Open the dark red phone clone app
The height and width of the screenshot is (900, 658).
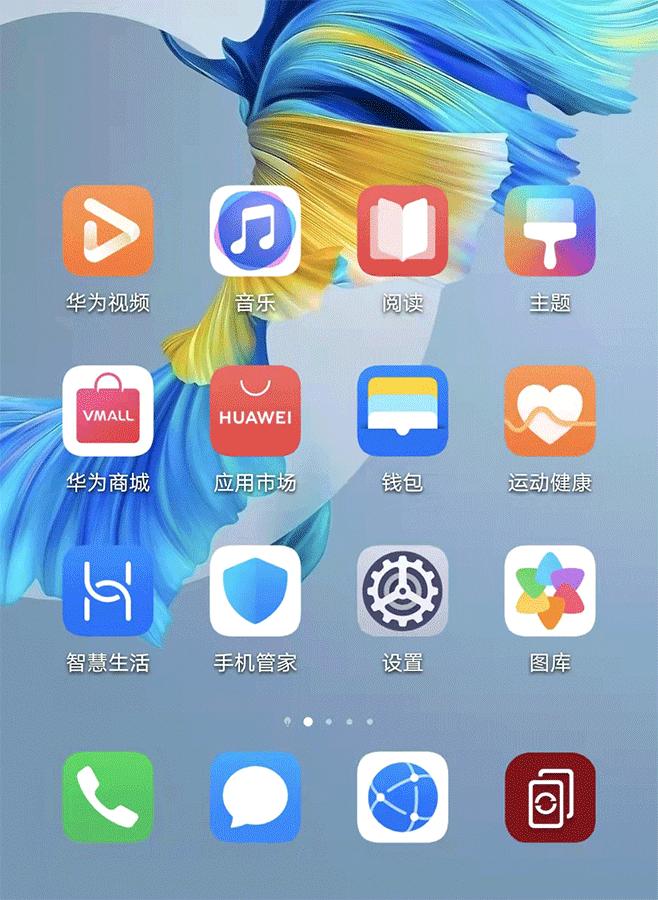549,797
